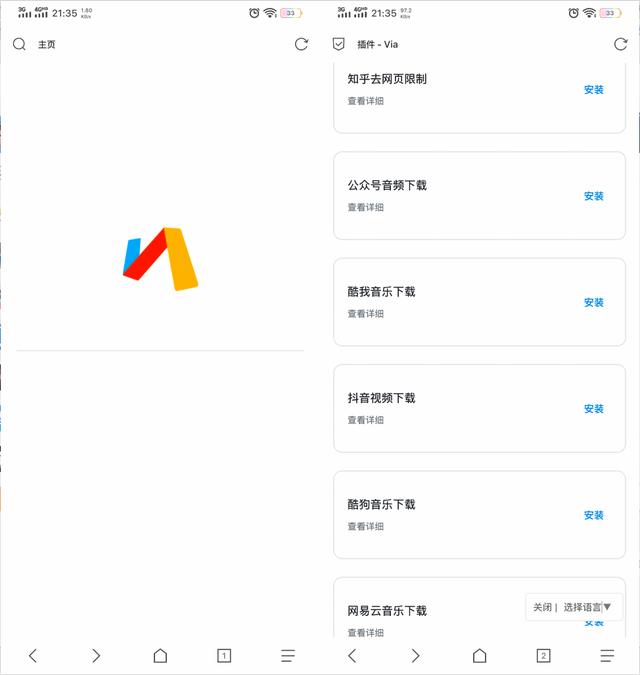
Task: Open the 选择语言 language dropdown
Action: 587,607
